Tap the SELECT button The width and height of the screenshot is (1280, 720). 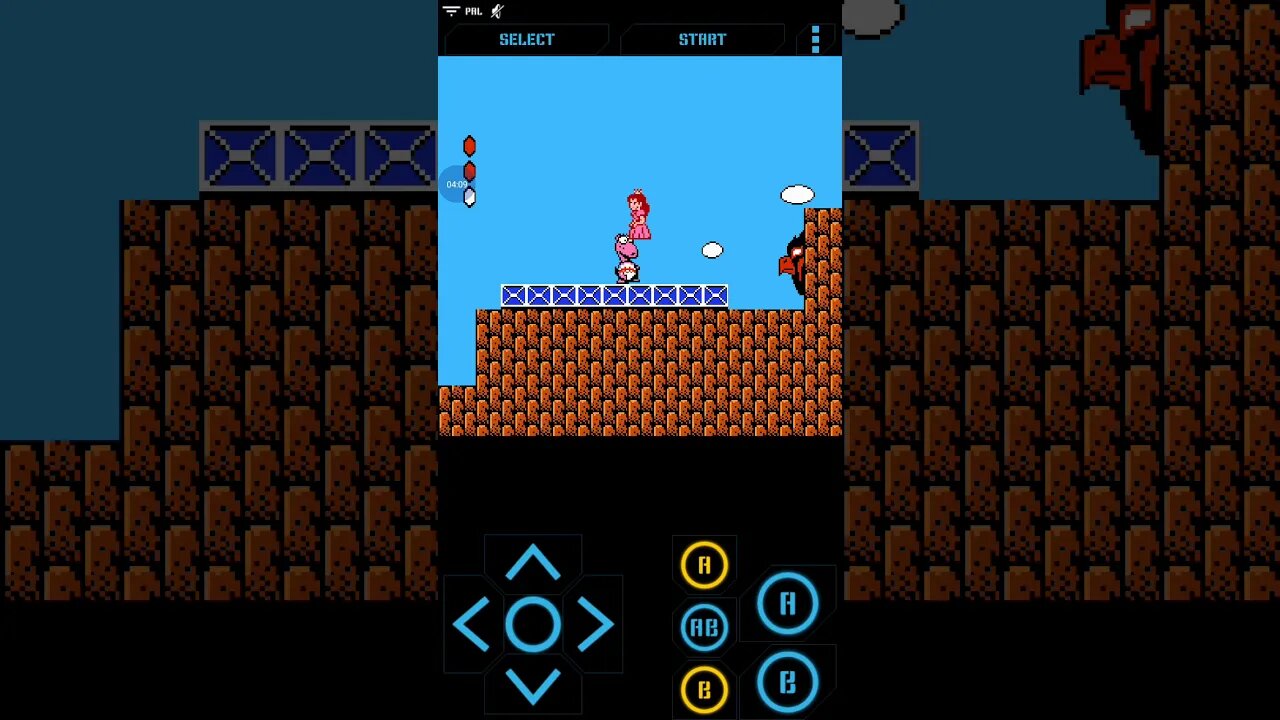coord(526,40)
